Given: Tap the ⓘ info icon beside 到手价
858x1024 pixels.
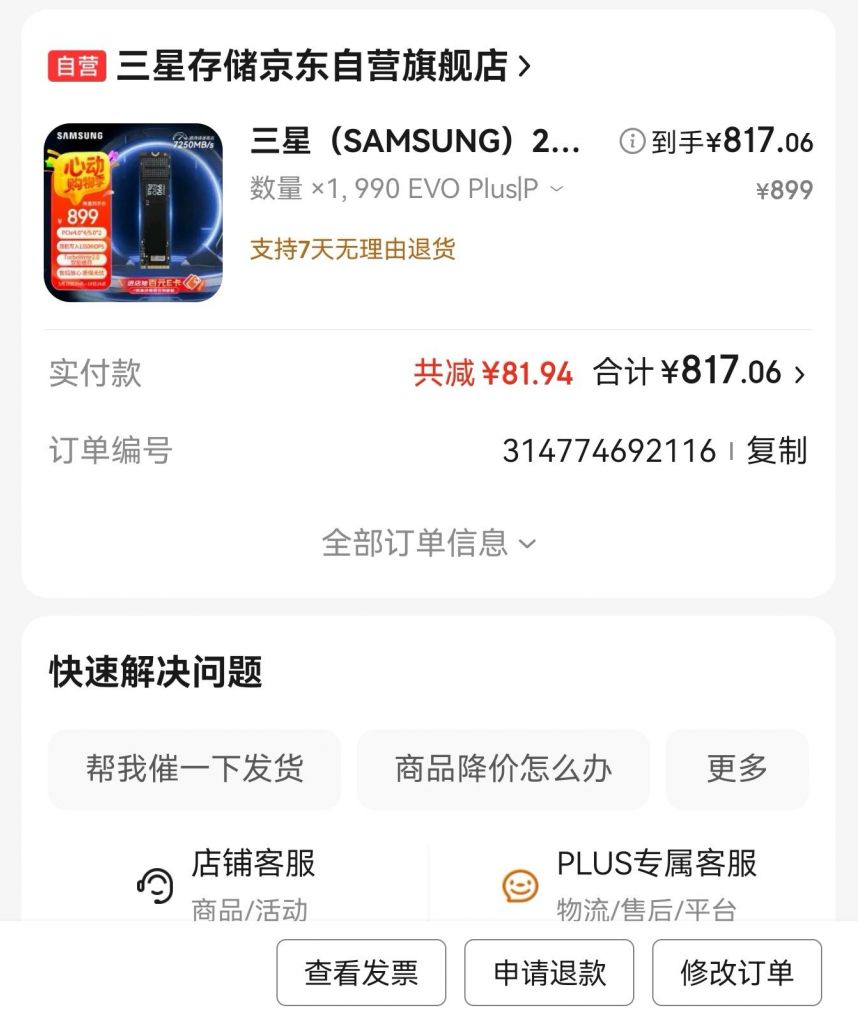Looking at the screenshot, I should tap(634, 143).
